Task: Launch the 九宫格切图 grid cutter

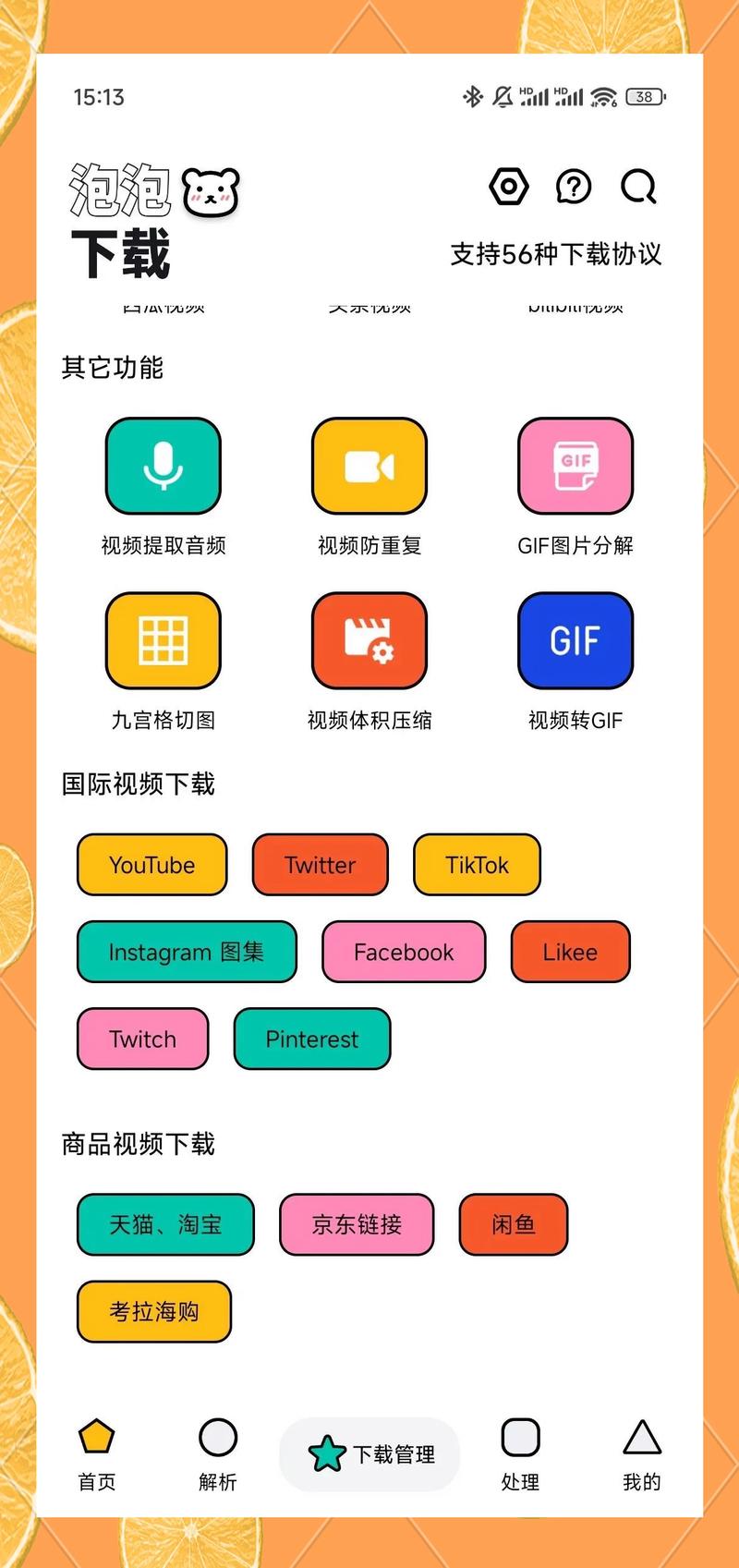Action: (164, 640)
